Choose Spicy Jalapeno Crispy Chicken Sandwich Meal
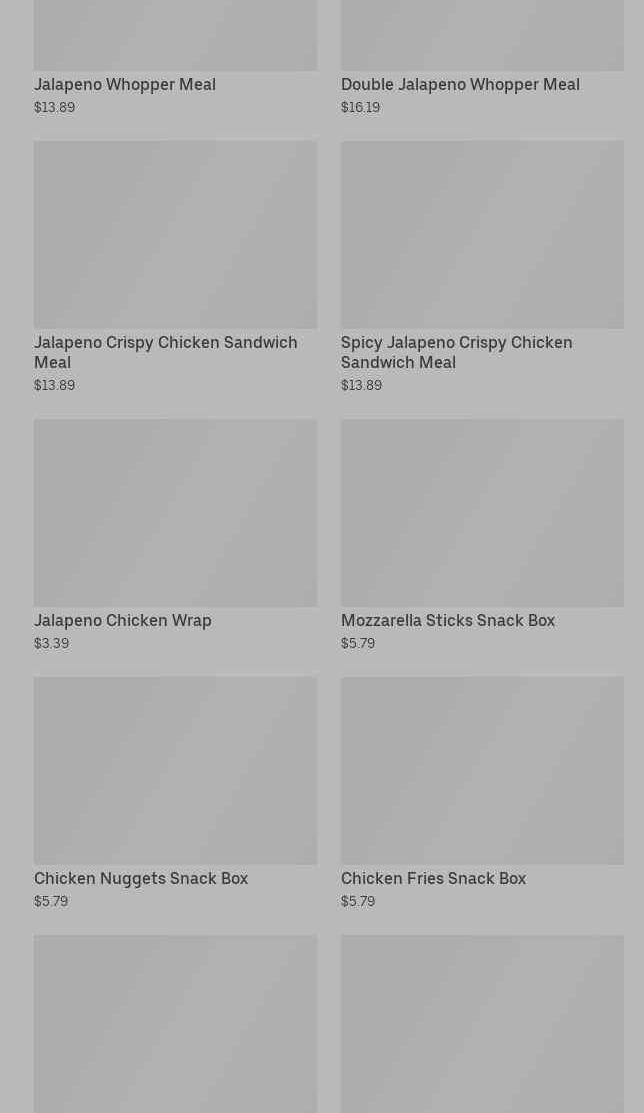This screenshot has height=1113, width=644. pyautogui.click(x=482, y=267)
